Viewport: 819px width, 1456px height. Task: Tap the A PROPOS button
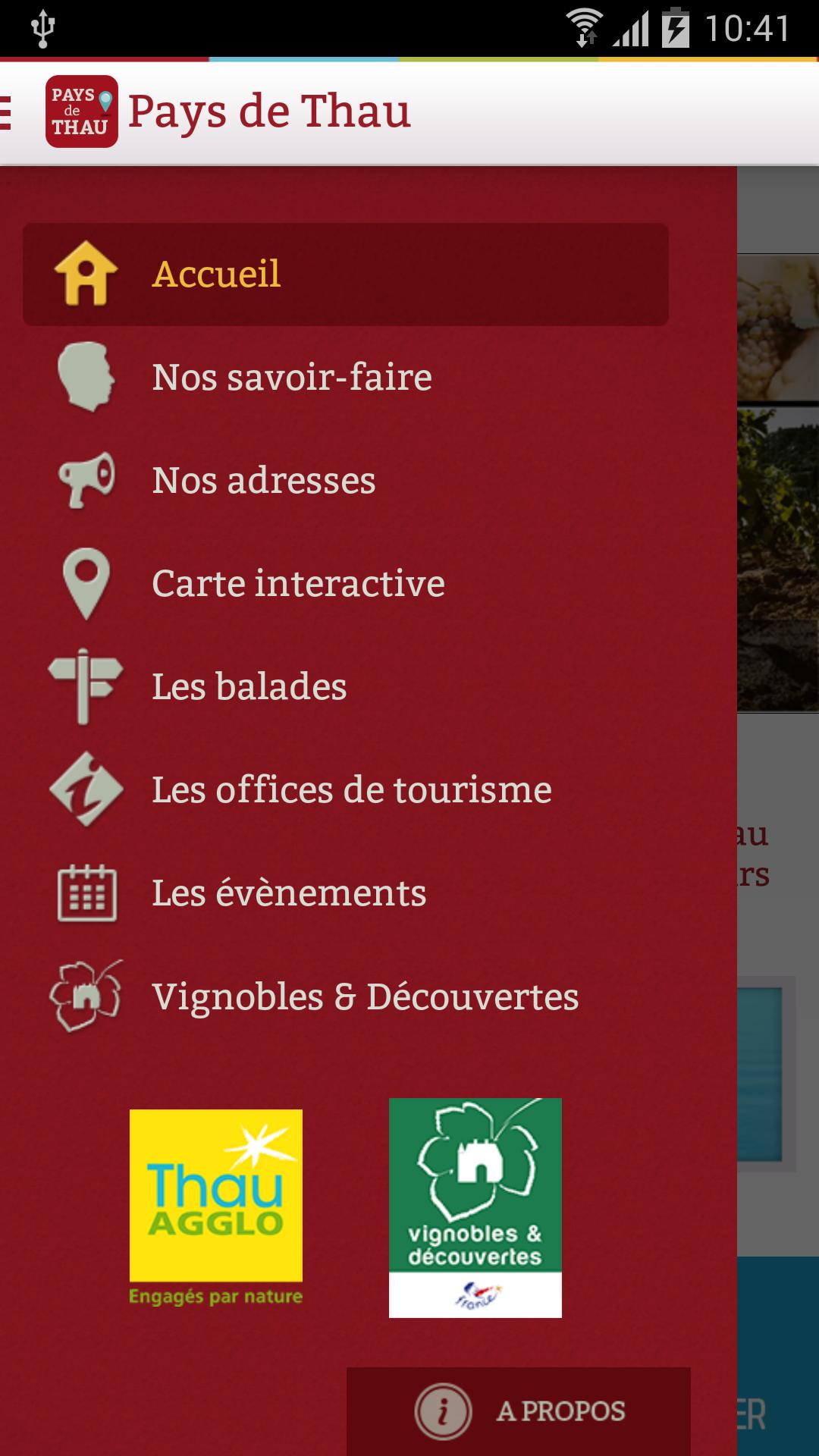519,1411
